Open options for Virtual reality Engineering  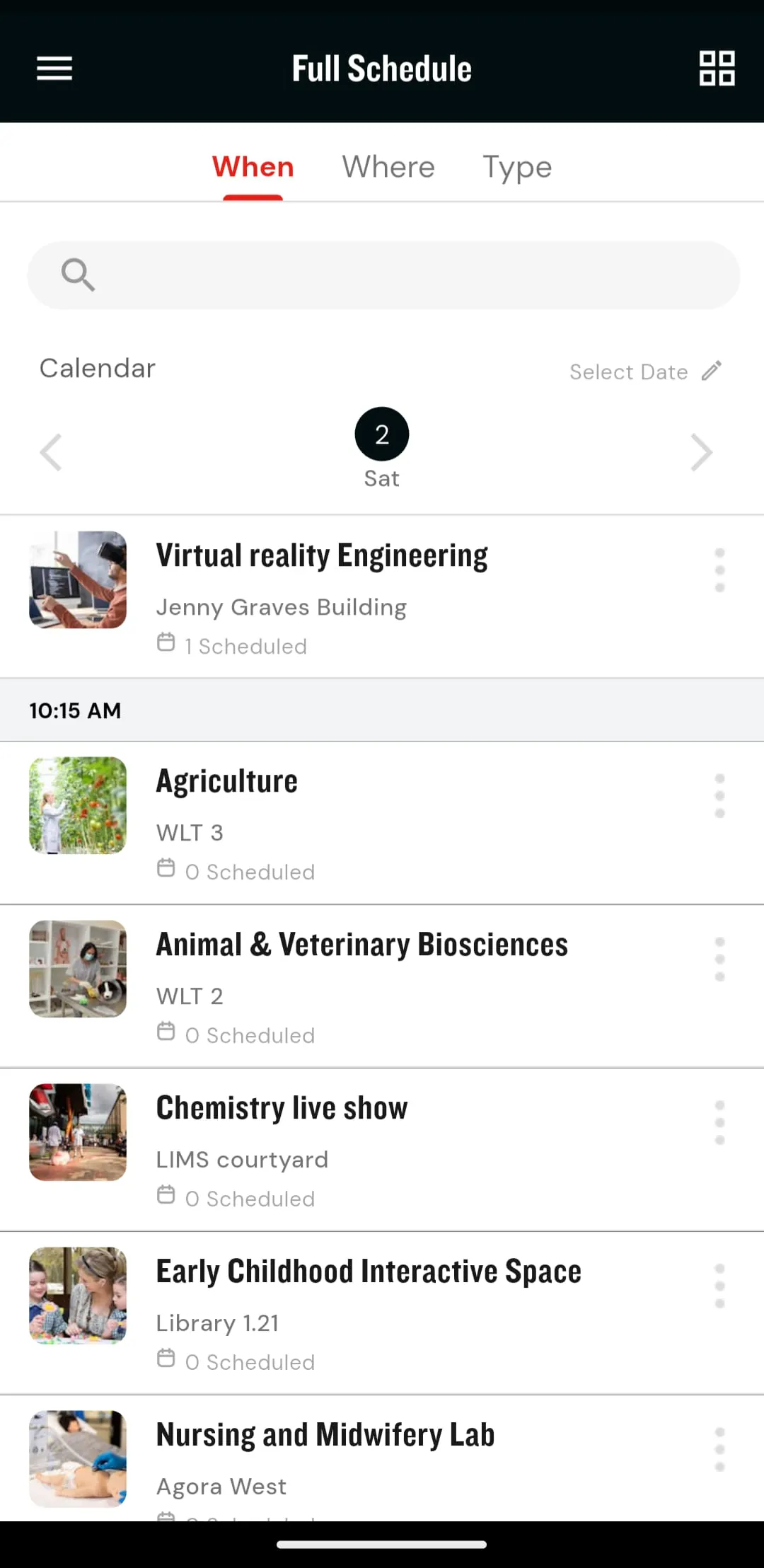pyautogui.click(x=719, y=570)
